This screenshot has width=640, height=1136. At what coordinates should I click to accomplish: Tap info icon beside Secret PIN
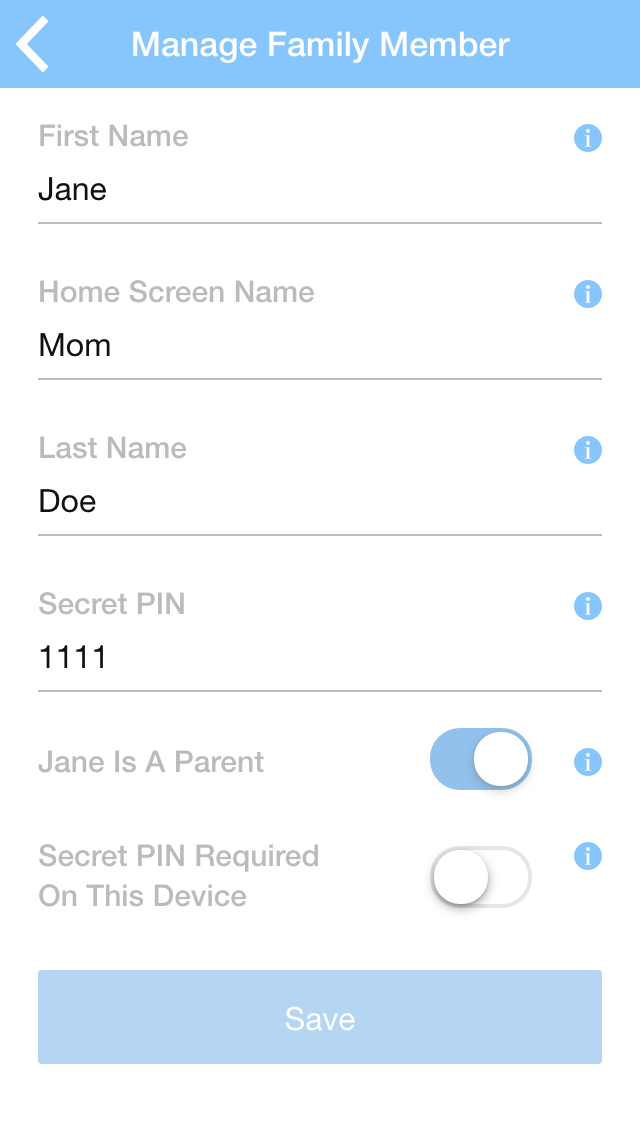click(588, 606)
